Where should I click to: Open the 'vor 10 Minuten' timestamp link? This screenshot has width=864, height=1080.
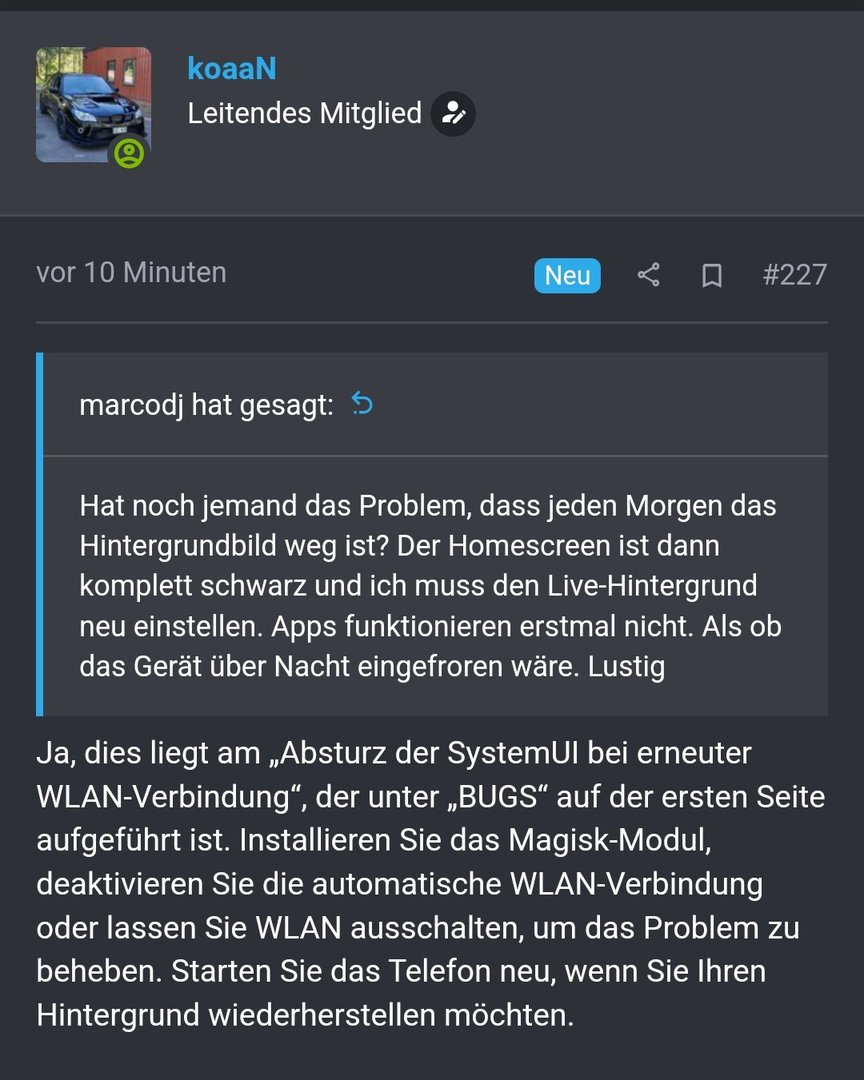click(131, 272)
